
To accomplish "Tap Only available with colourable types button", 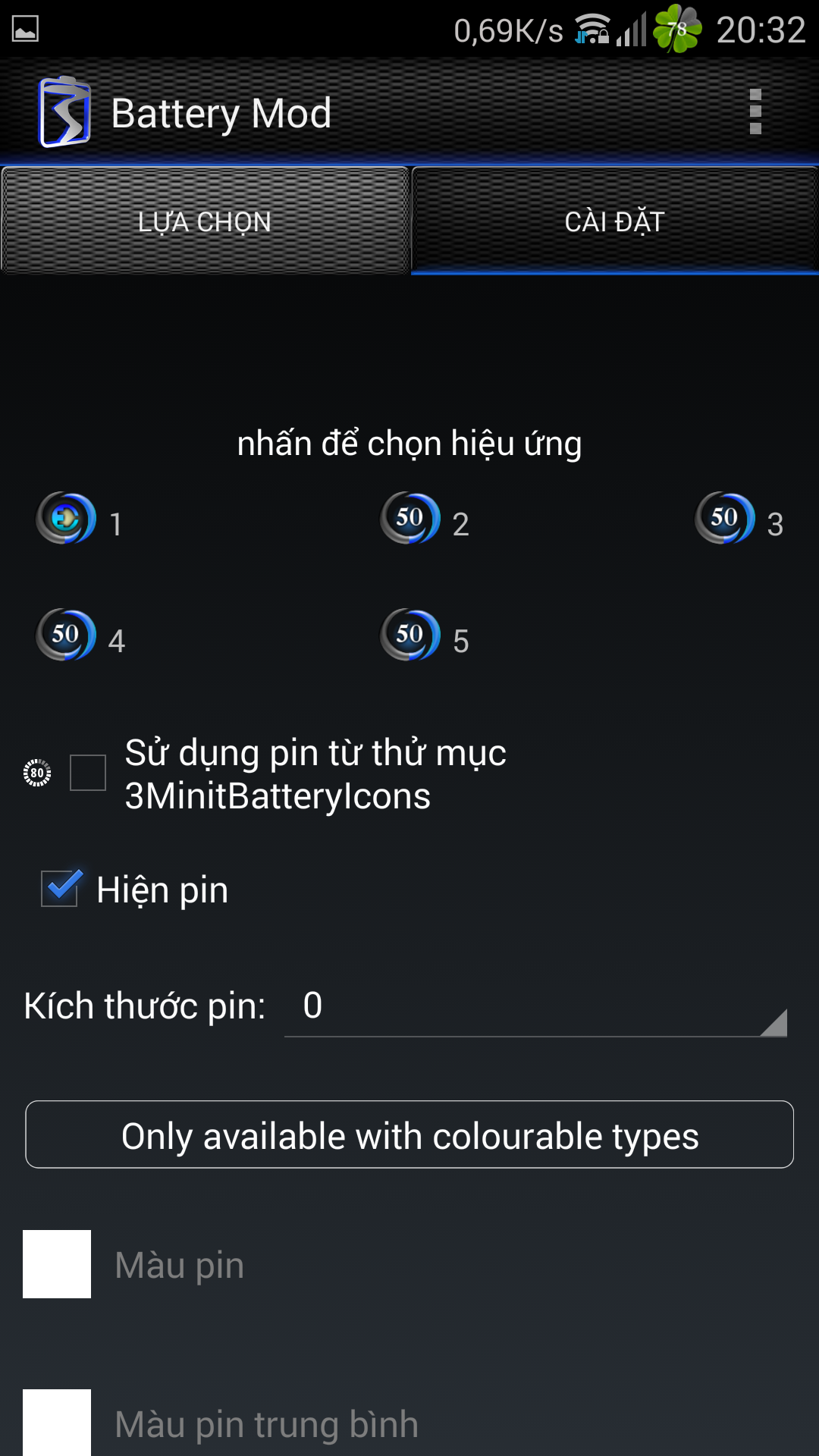I will (x=409, y=1134).
